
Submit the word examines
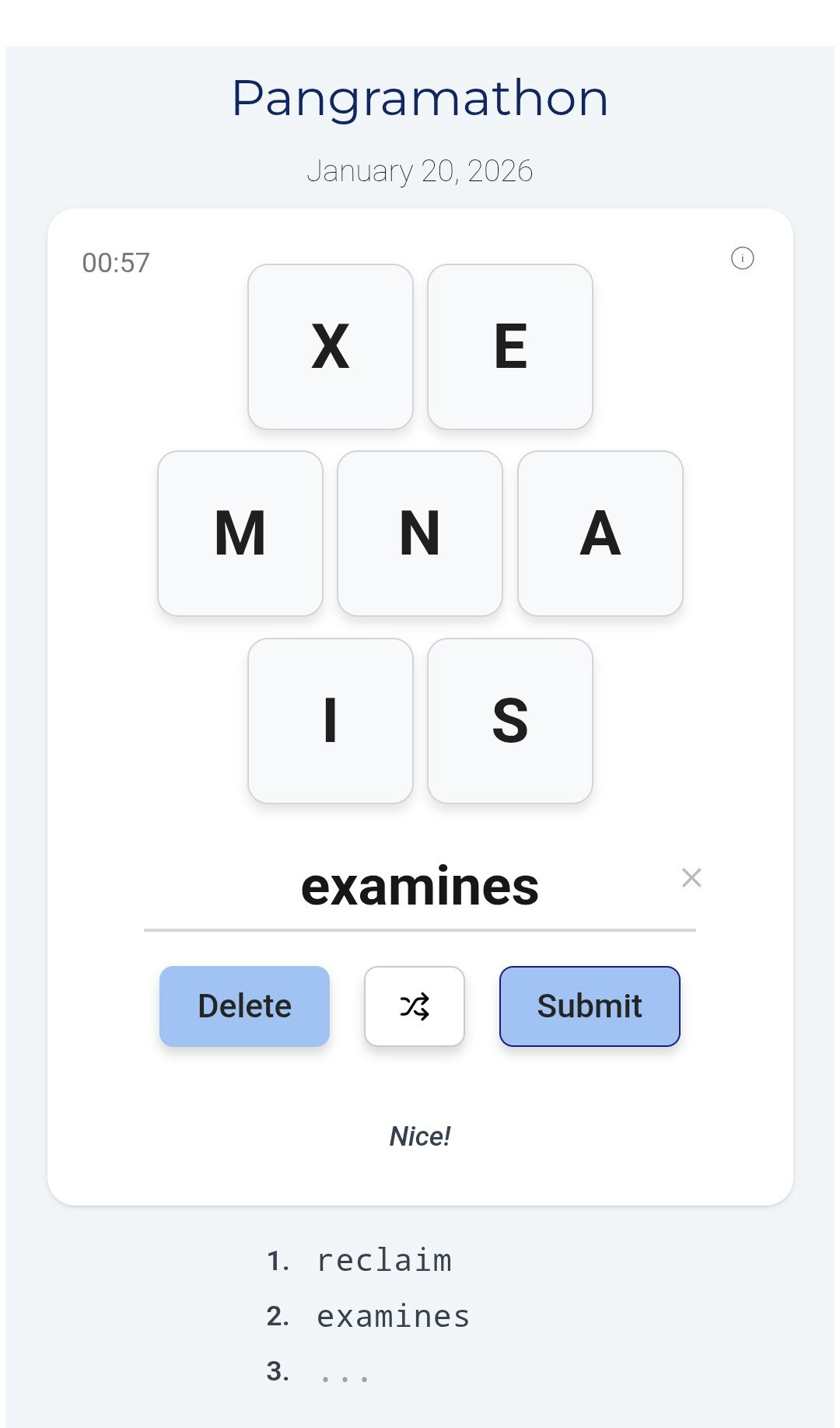(x=589, y=1006)
